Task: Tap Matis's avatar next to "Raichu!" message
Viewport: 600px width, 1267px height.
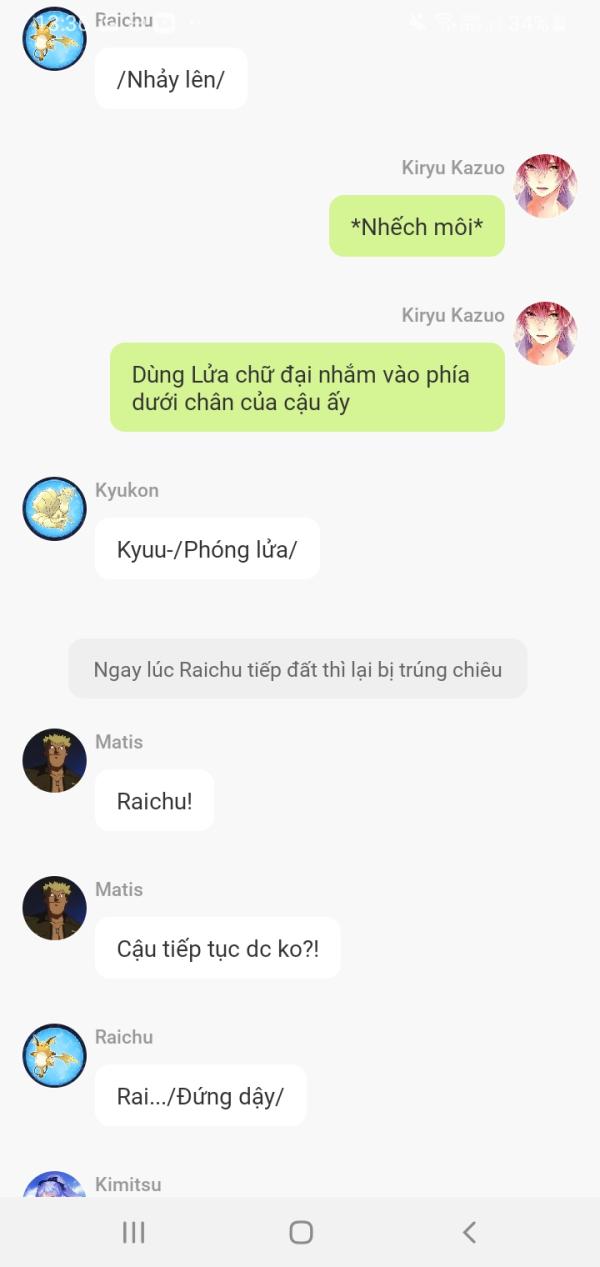Action: tap(54, 761)
